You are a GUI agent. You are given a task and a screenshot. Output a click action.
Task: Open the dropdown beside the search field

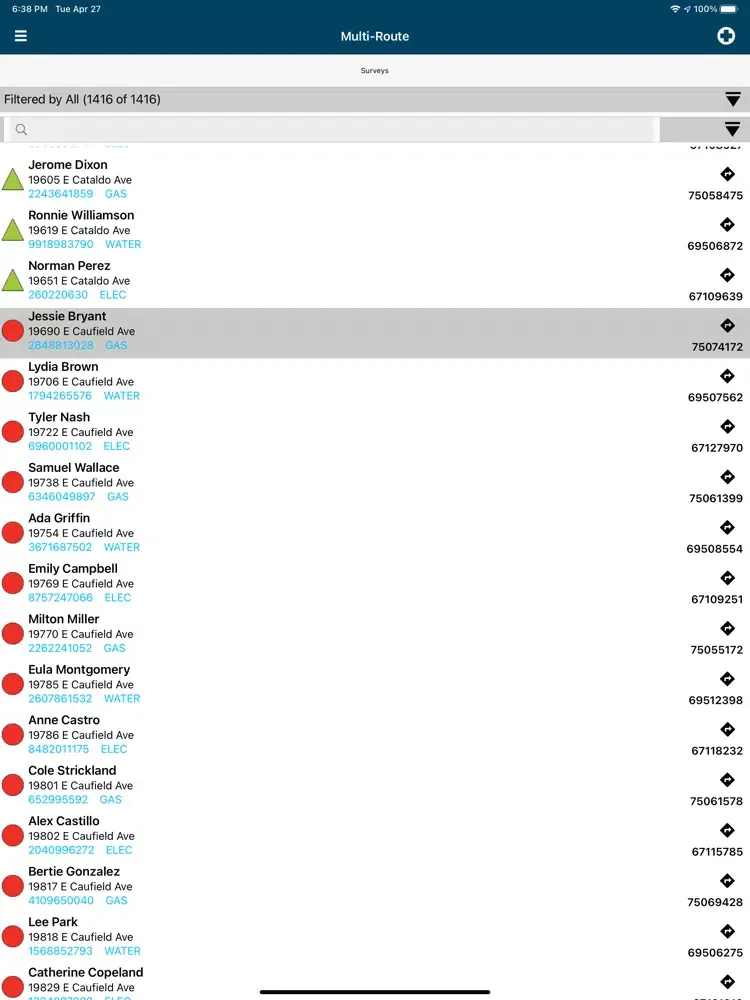point(732,129)
